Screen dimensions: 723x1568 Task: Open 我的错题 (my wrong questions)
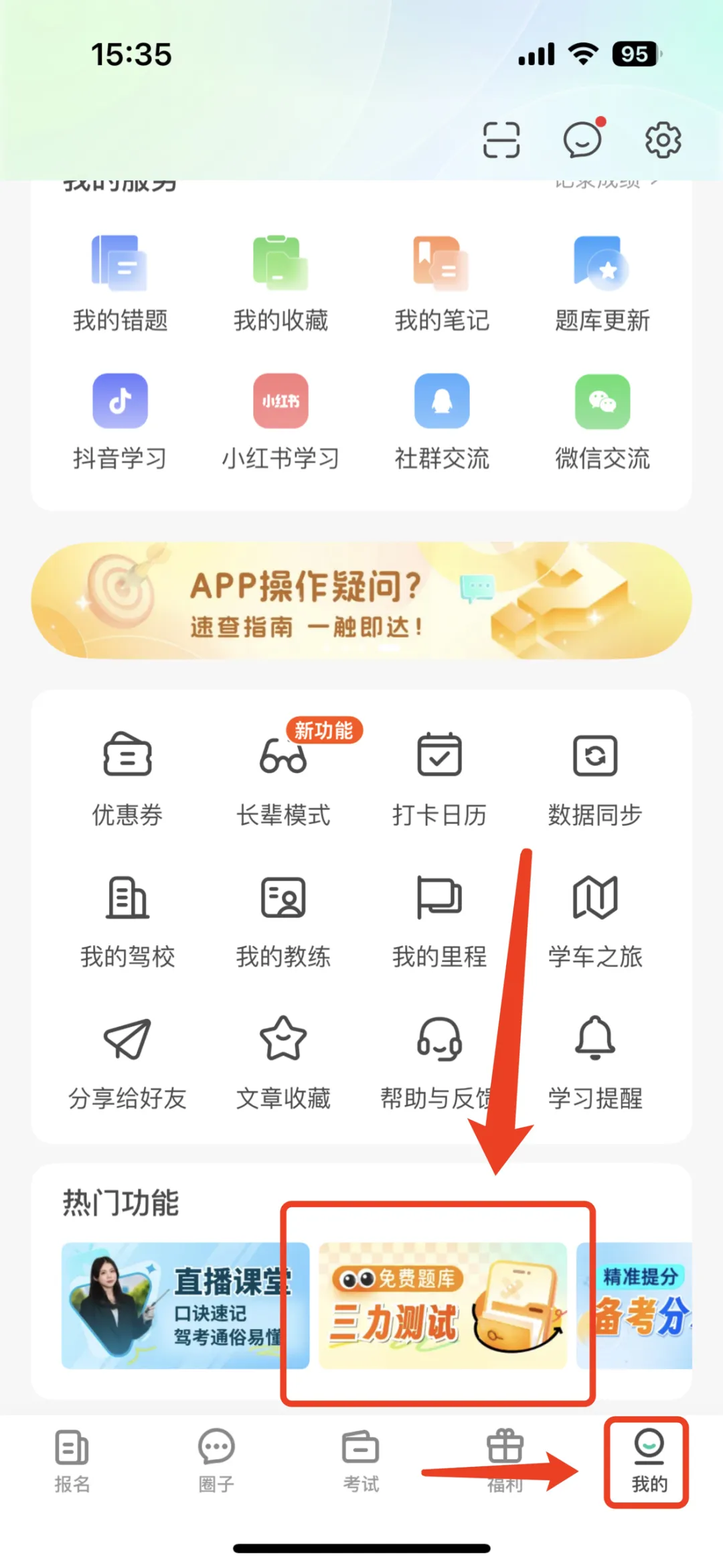point(120,281)
